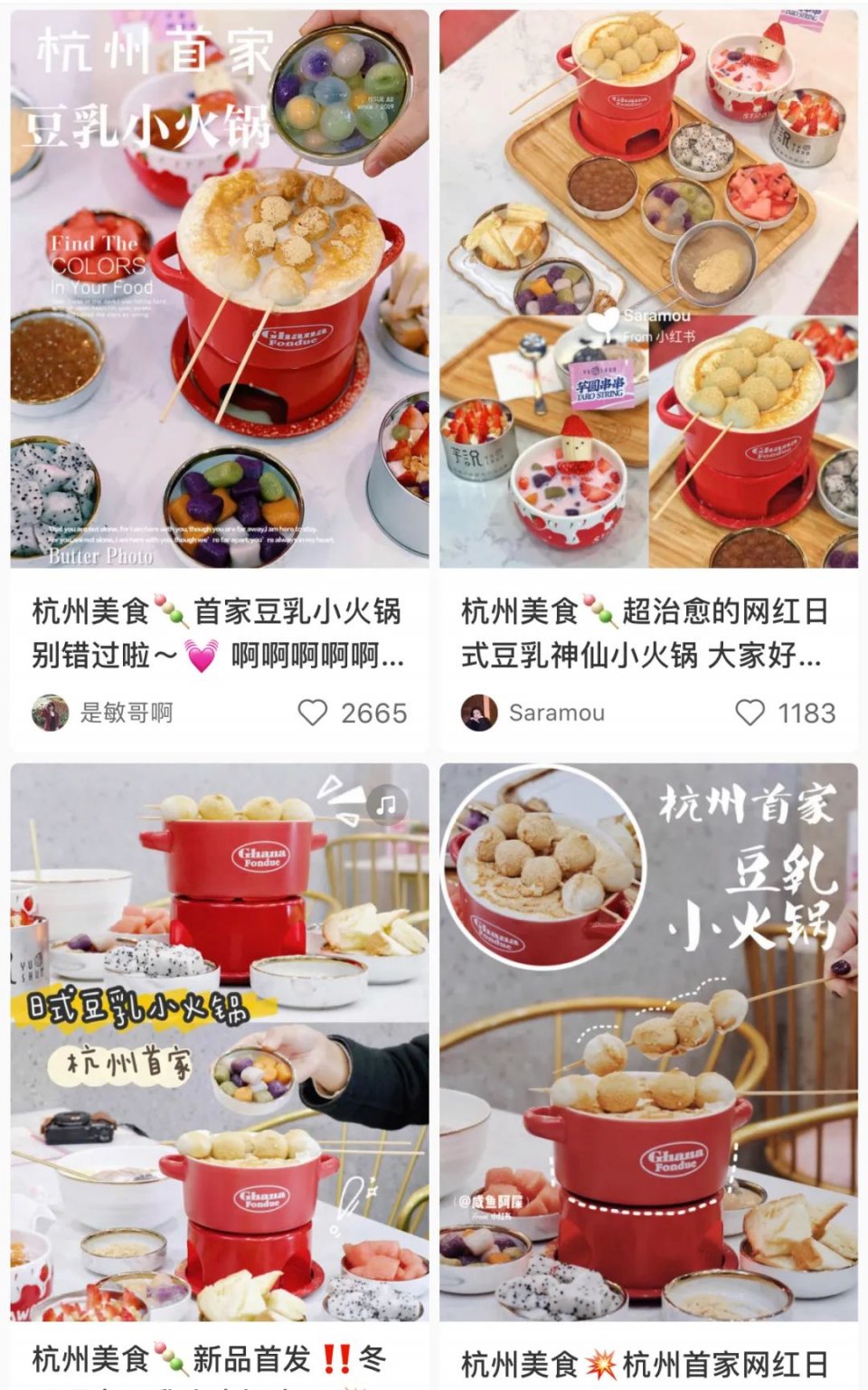The width and height of the screenshot is (868, 1390).
Task: Open the 杭州首家网红日 post
Action: coord(648,1040)
